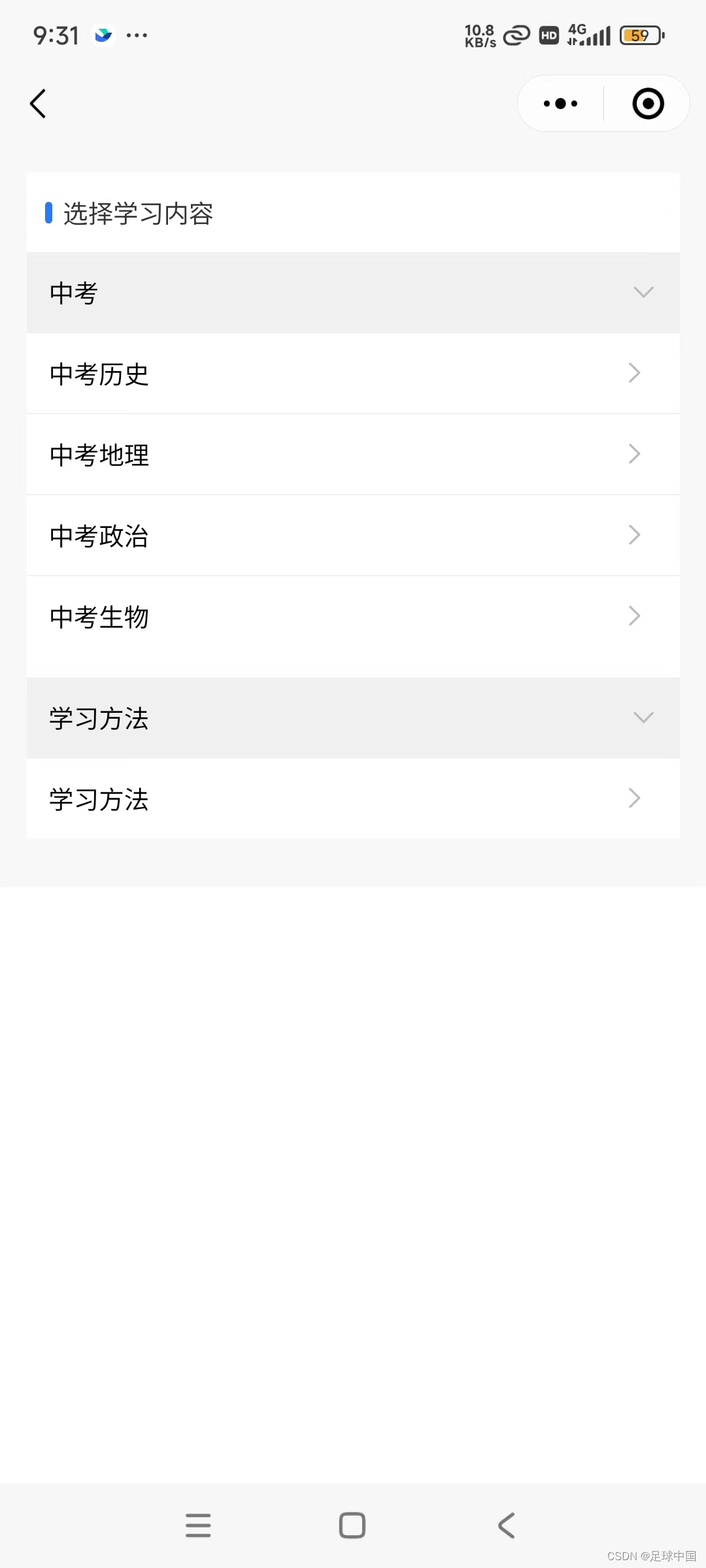706x1568 pixels.
Task: Open recent apps from the navigation bar
Action: (198, 1526)
